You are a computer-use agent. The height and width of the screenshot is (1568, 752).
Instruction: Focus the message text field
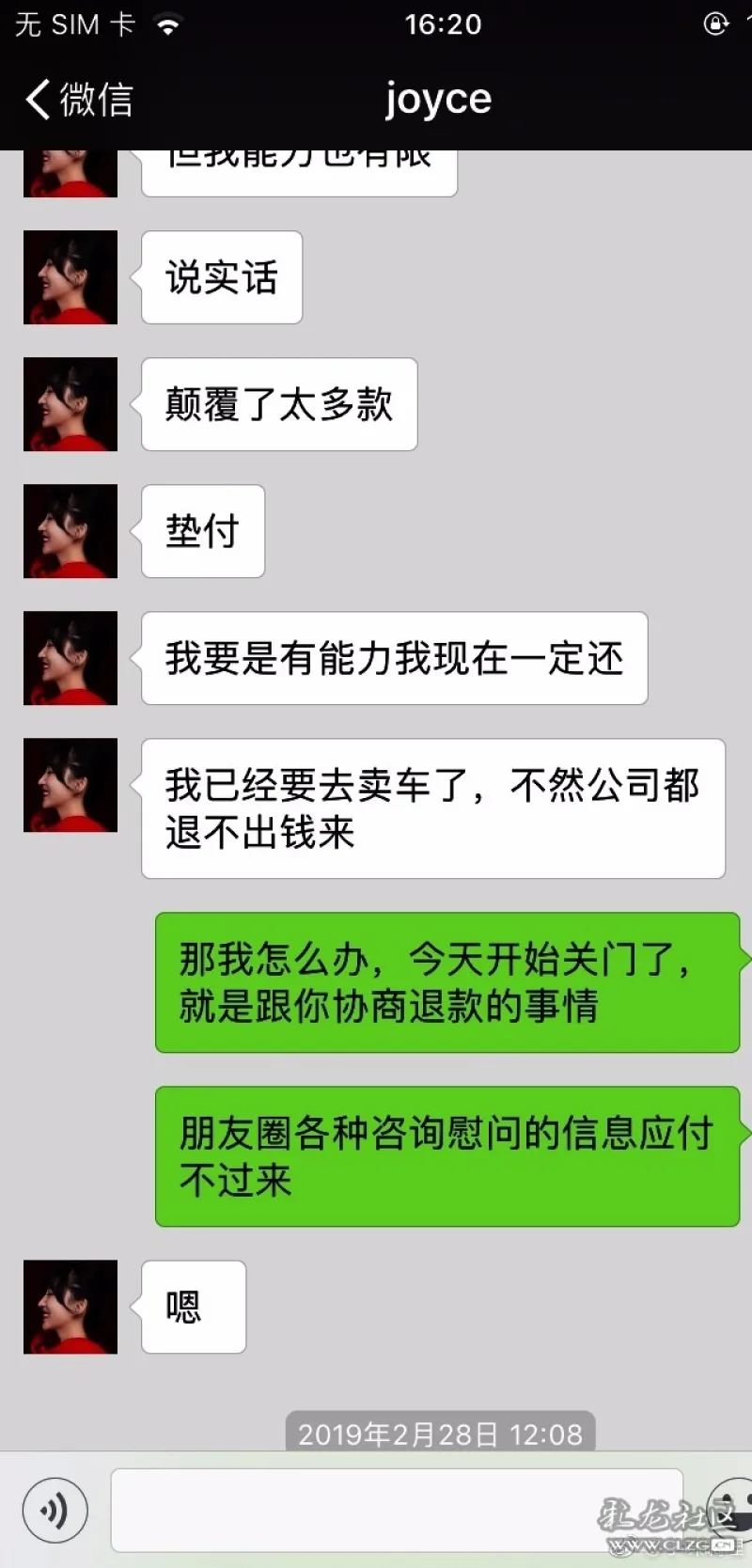(x=395, y=1511)
